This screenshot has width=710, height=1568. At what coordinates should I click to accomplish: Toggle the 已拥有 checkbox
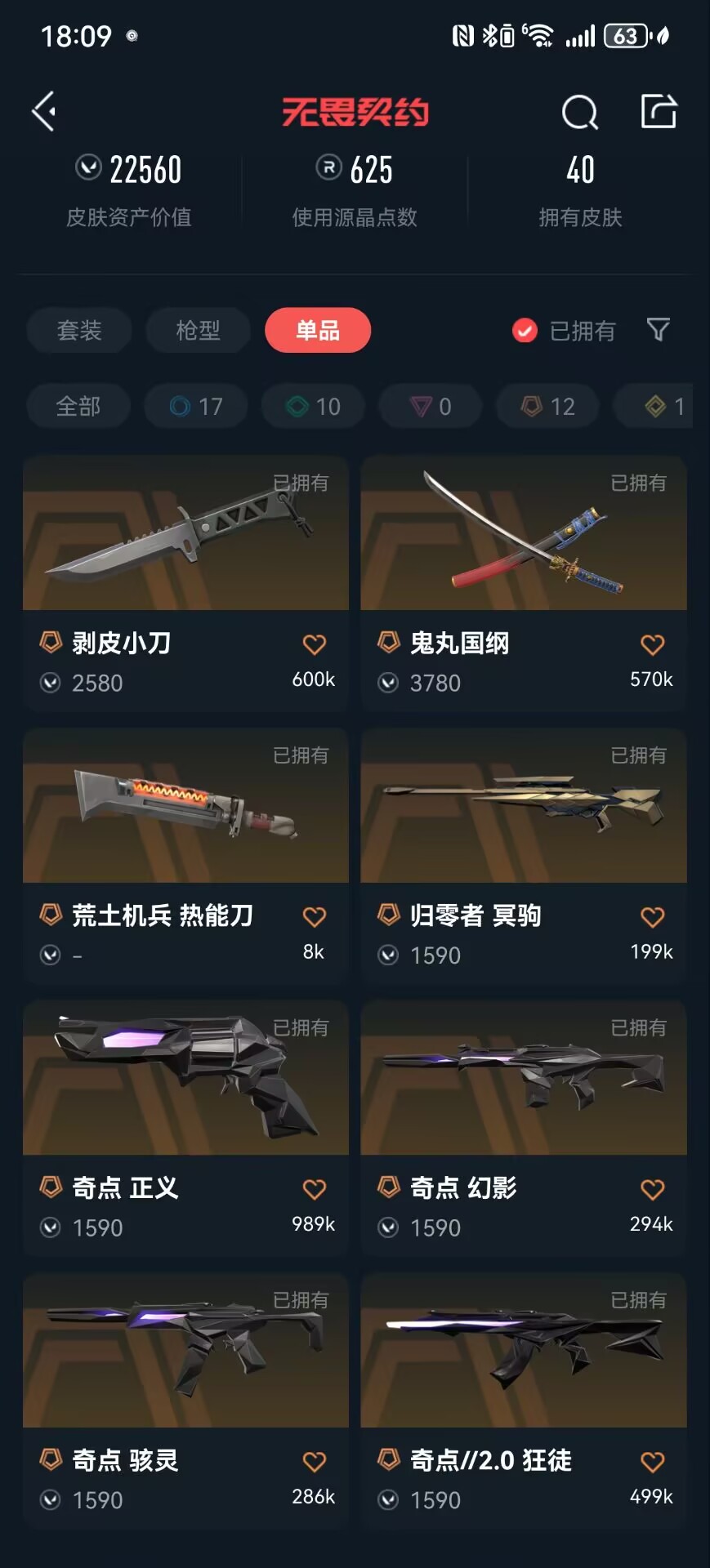[x=525, y=331]
